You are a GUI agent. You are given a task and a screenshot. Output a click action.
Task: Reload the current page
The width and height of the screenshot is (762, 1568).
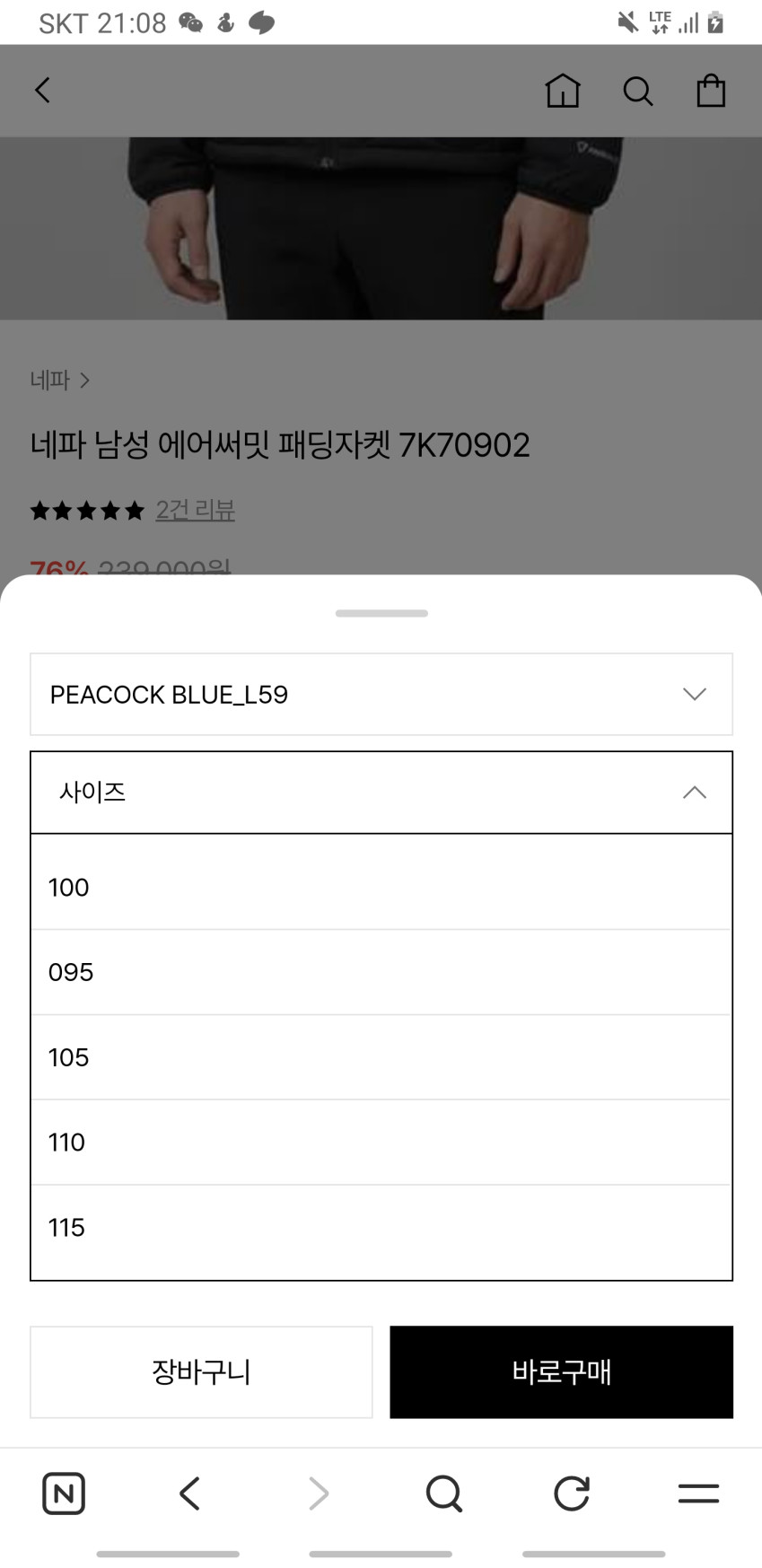[x=571, y=1494]
